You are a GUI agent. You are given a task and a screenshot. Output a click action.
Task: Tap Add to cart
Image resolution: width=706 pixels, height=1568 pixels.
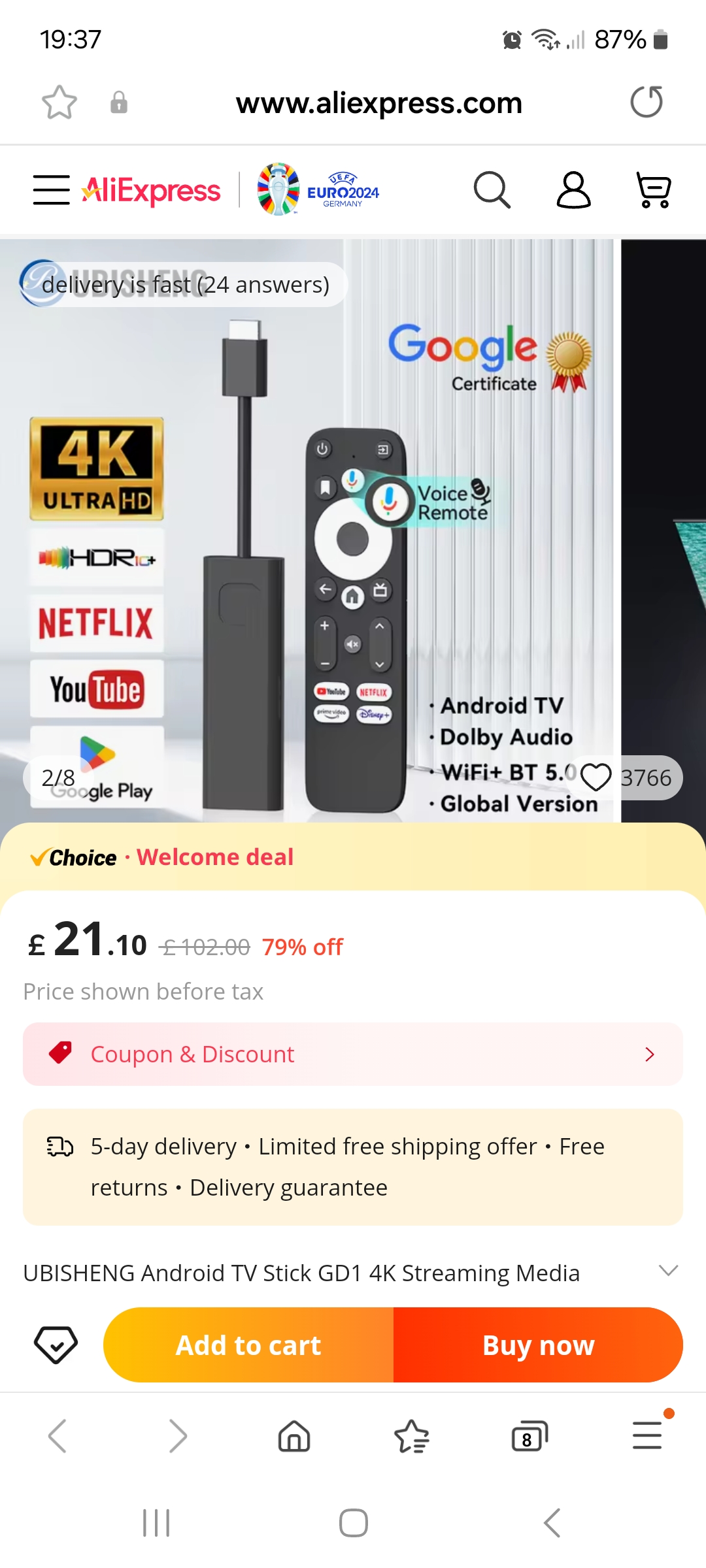248,1345
